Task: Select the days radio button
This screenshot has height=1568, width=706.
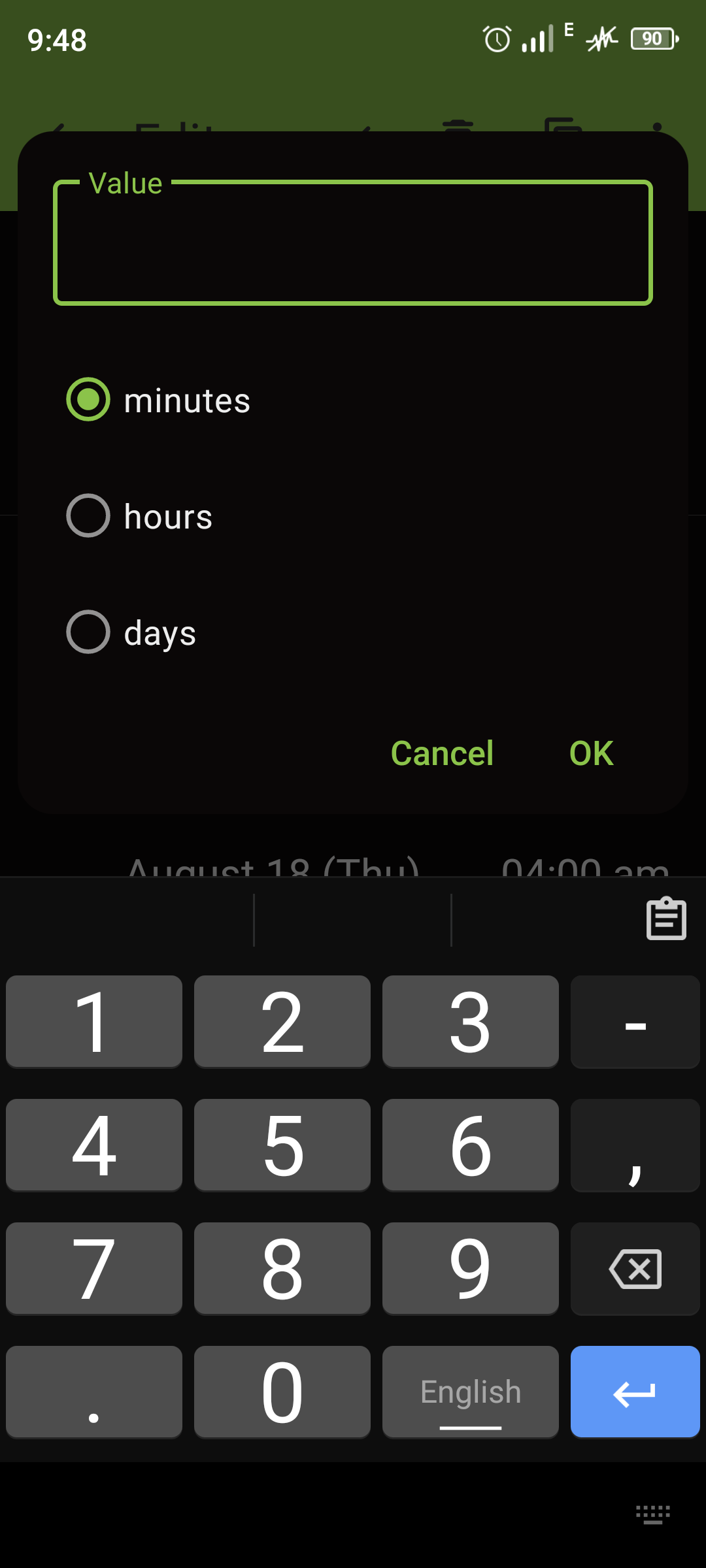Action: [x=88, y=631]
